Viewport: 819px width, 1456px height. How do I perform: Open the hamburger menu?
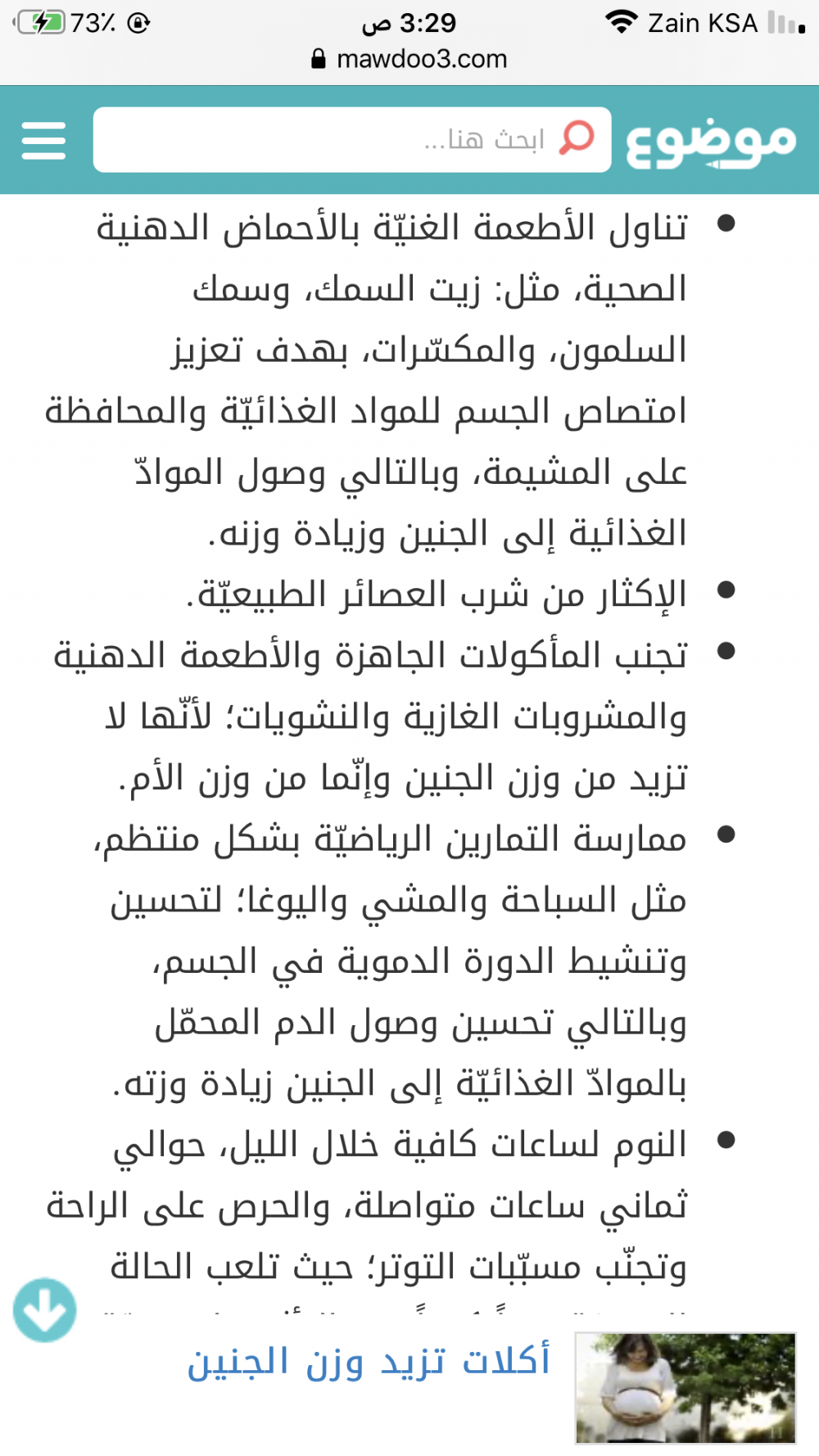(43, 140)
